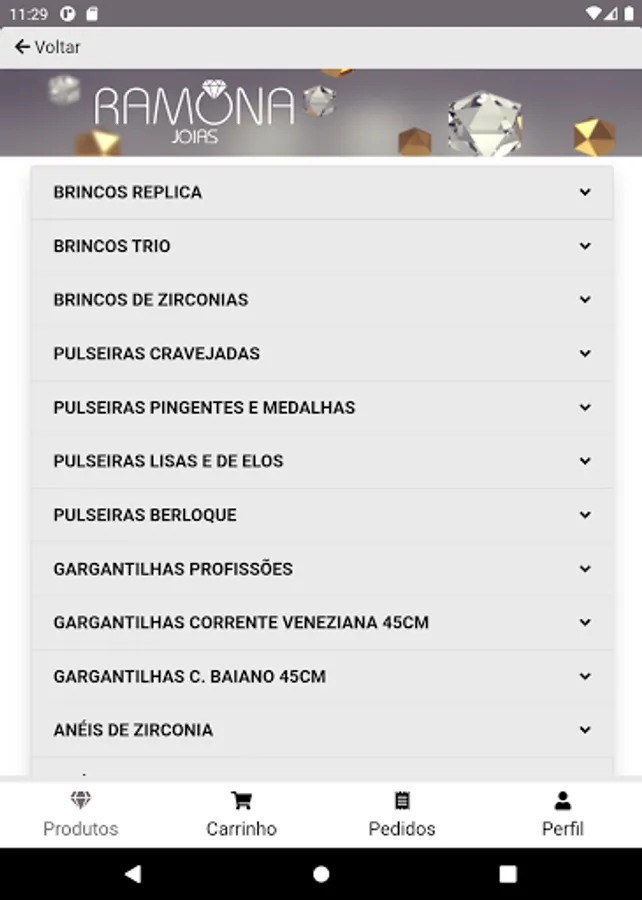The image size is (642, 900).
Task: Show PULSEIRAS PINGENTES E MEDALHAS items
Action: point(321,408)
